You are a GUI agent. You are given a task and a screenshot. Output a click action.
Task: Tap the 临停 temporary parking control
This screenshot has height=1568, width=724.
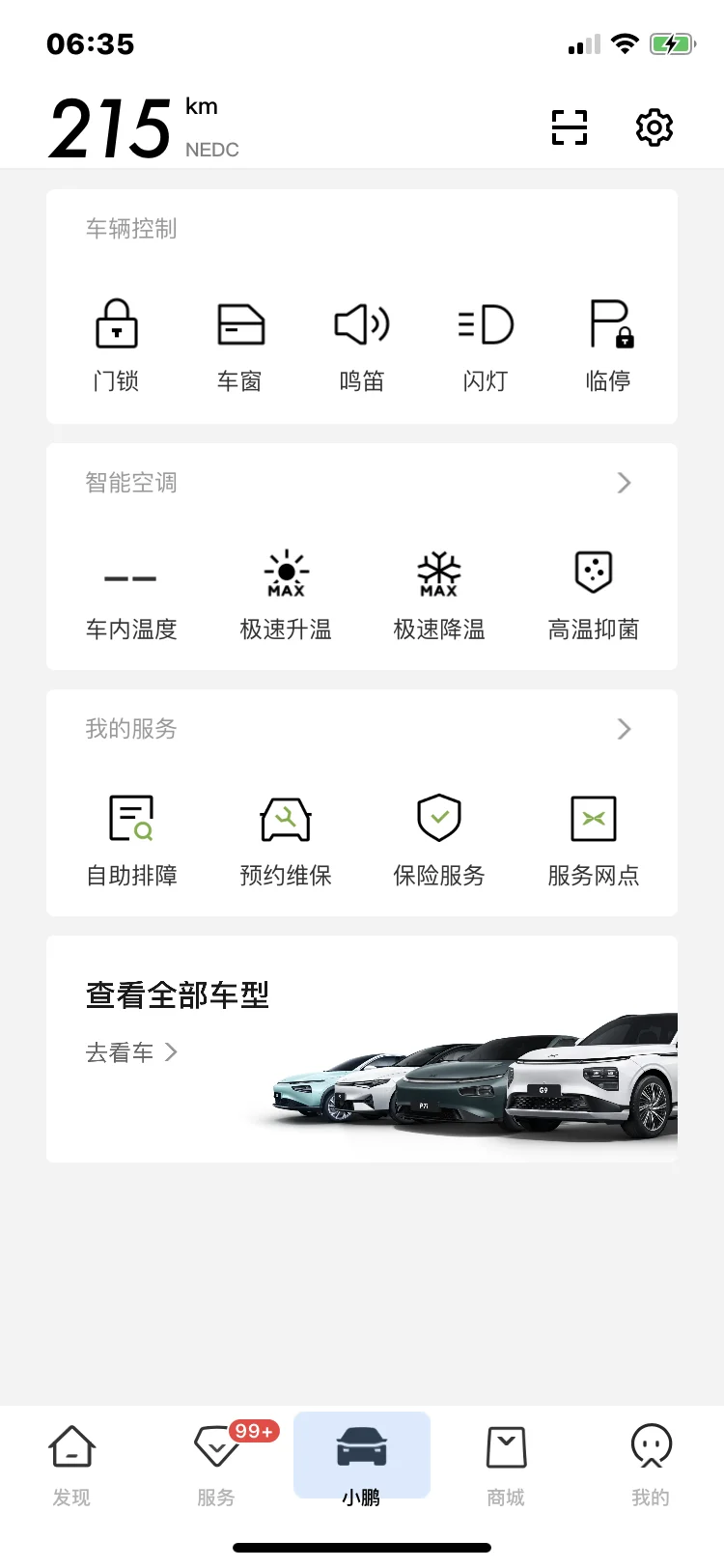[609, 346]
